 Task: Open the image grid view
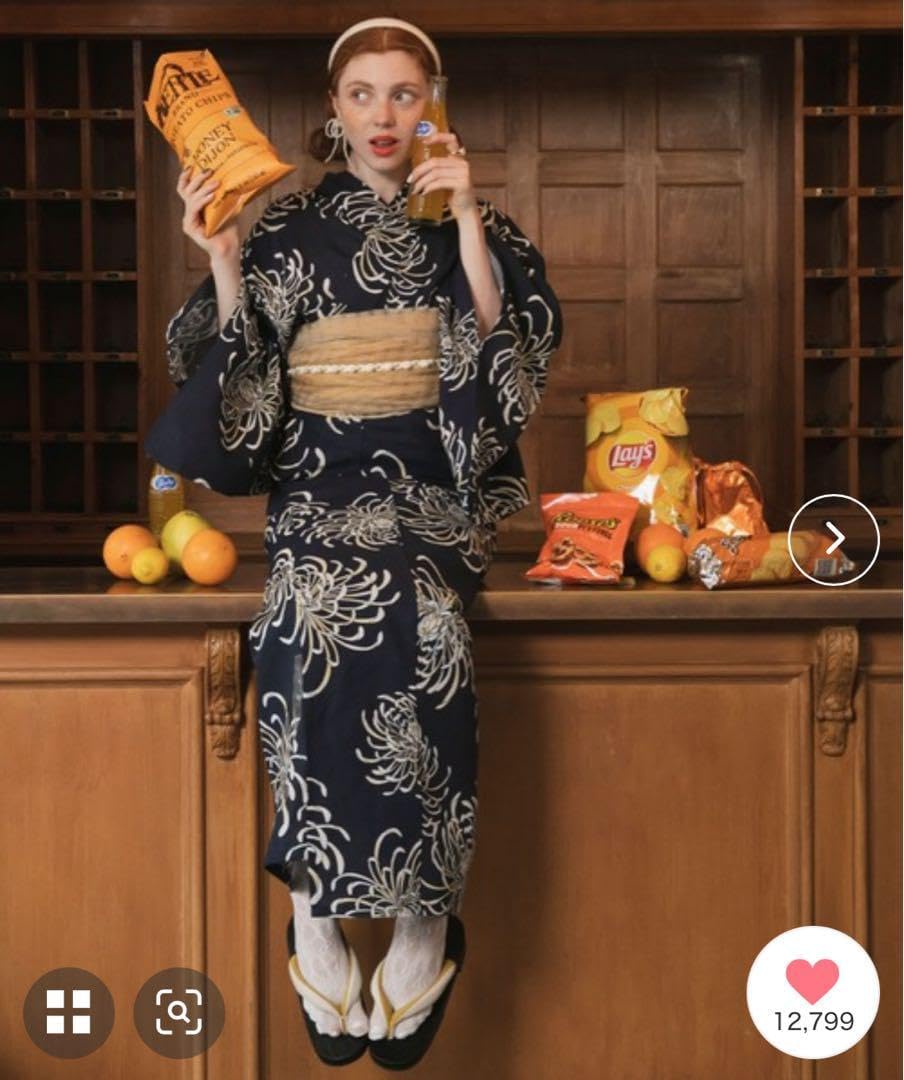tap(68, 1012)
